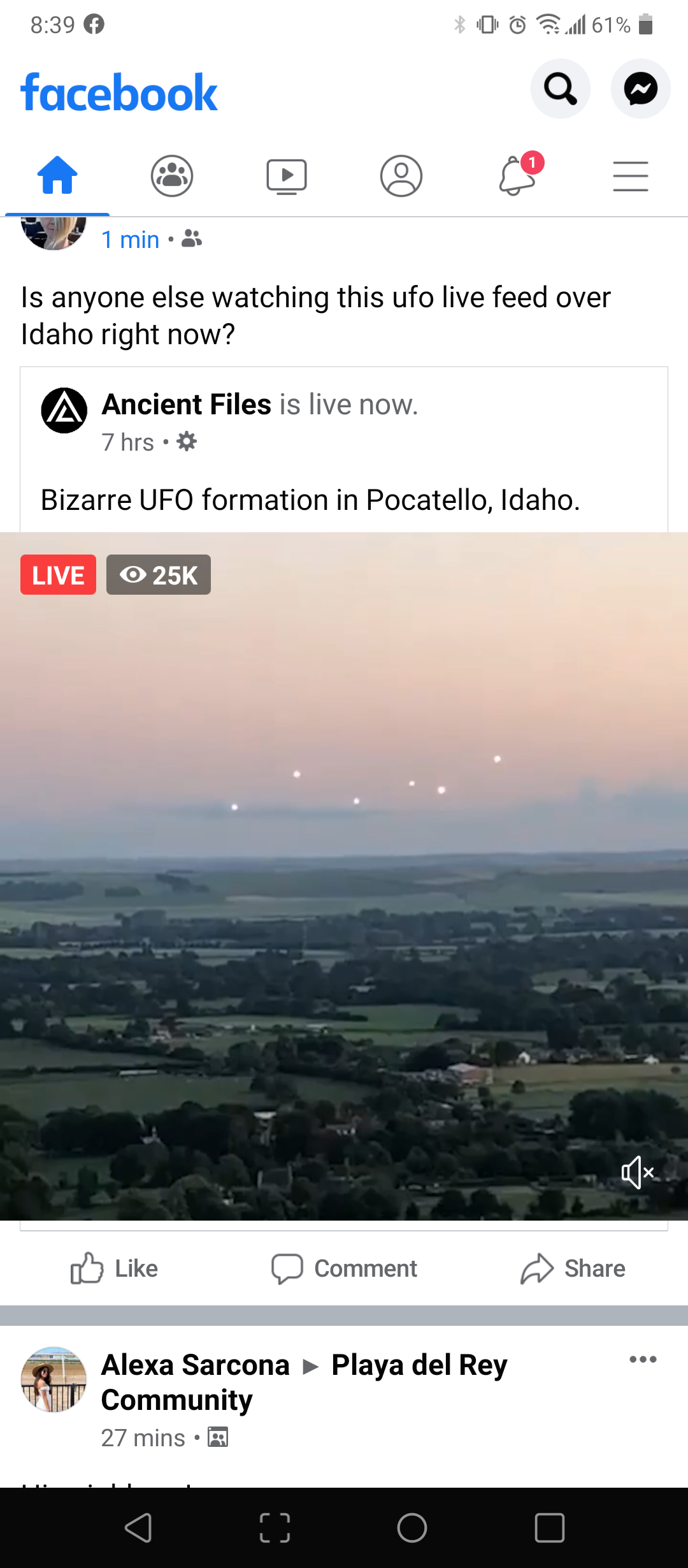Open Facebook search
Image resolution: width=688 pixels, height=1568 pixels.
pyautogui.click(x=560, y=89)
